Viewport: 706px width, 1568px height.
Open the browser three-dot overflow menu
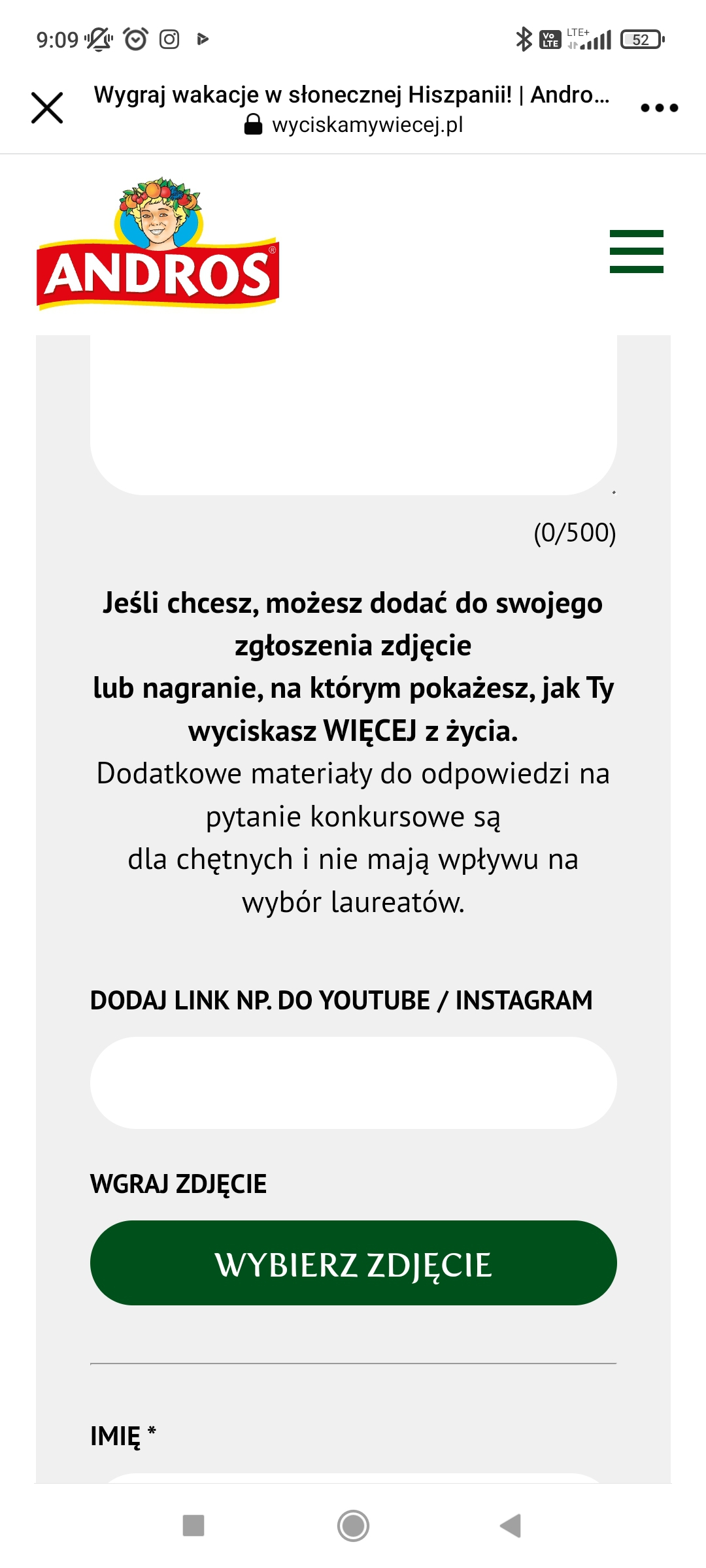click(x=659, y=108)
